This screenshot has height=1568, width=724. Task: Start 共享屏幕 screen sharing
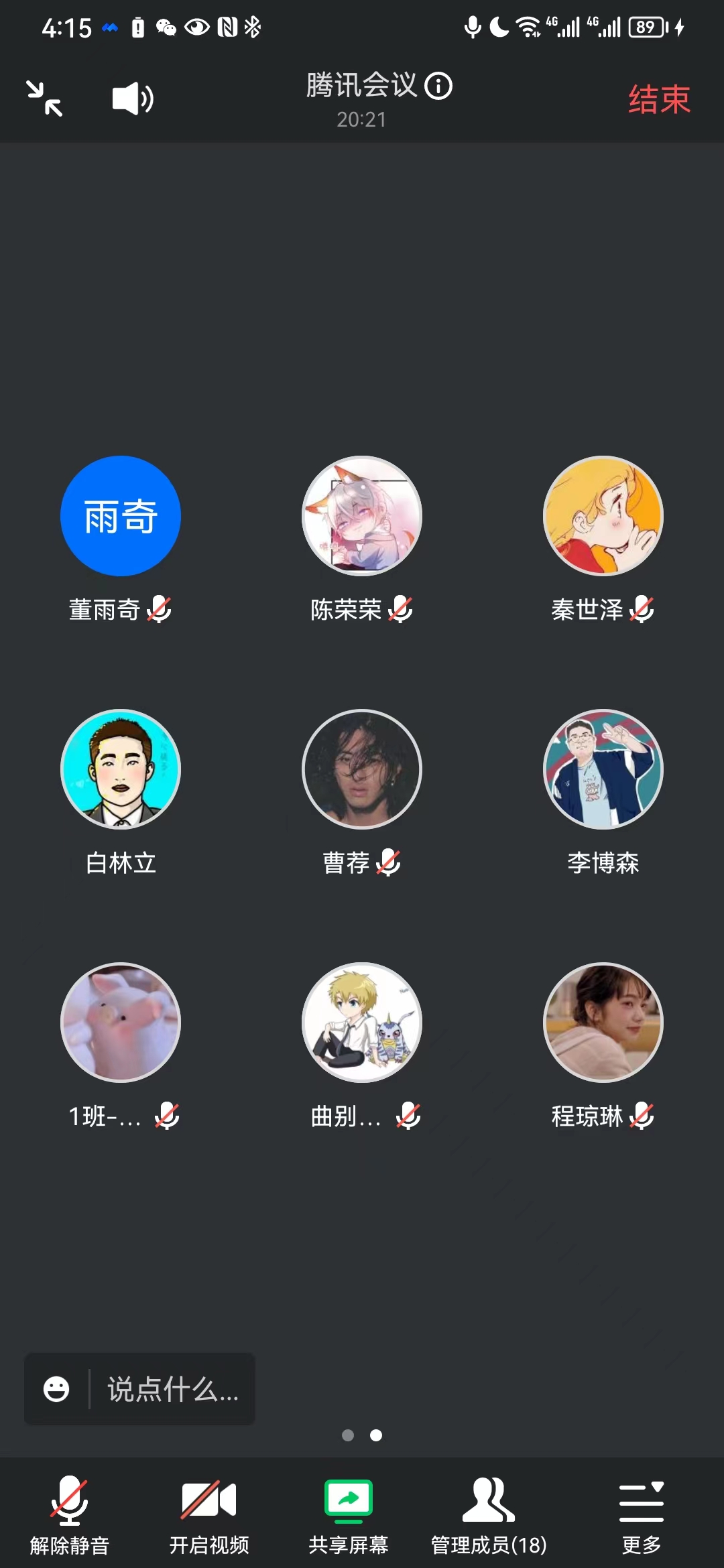pos(349,1513)
